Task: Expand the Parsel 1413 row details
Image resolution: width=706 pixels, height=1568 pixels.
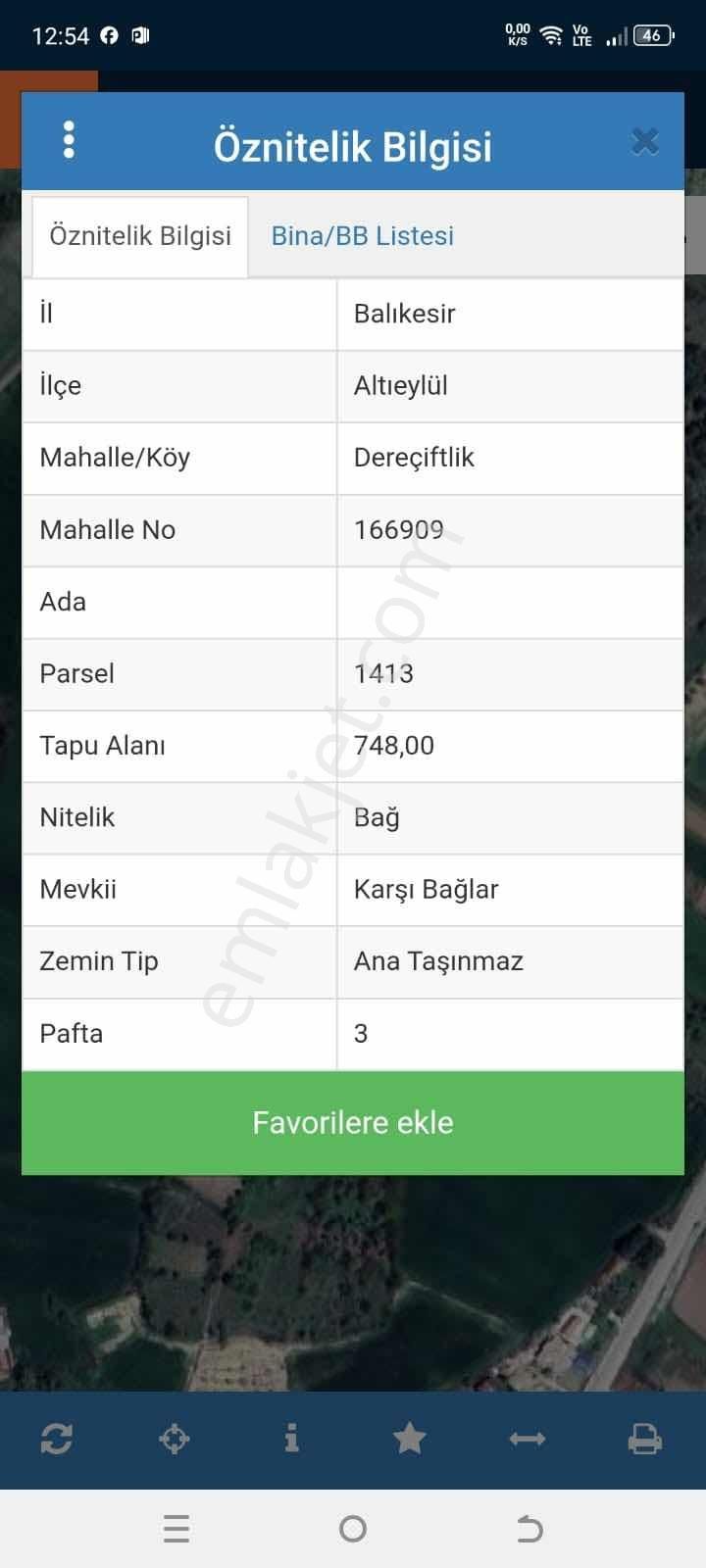Action: 383,673
